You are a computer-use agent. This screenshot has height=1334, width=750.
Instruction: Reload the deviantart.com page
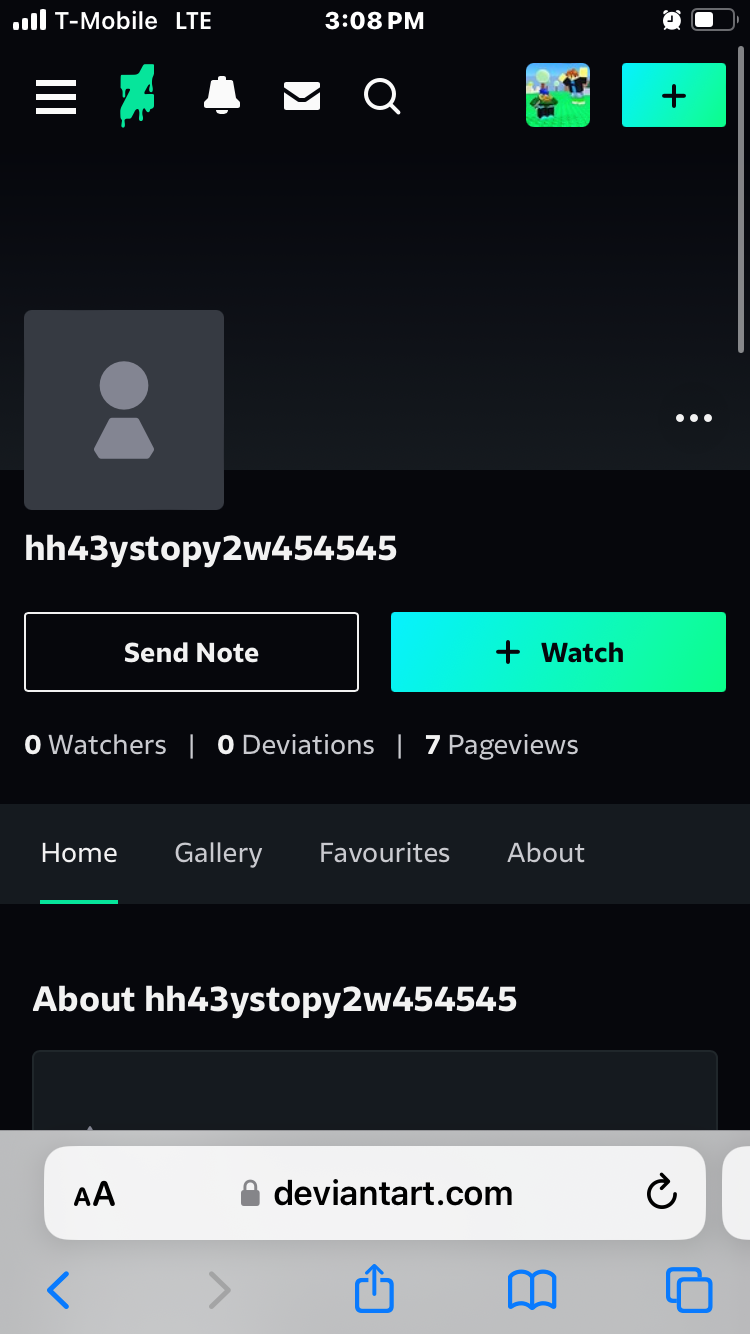click(661, 1192)
